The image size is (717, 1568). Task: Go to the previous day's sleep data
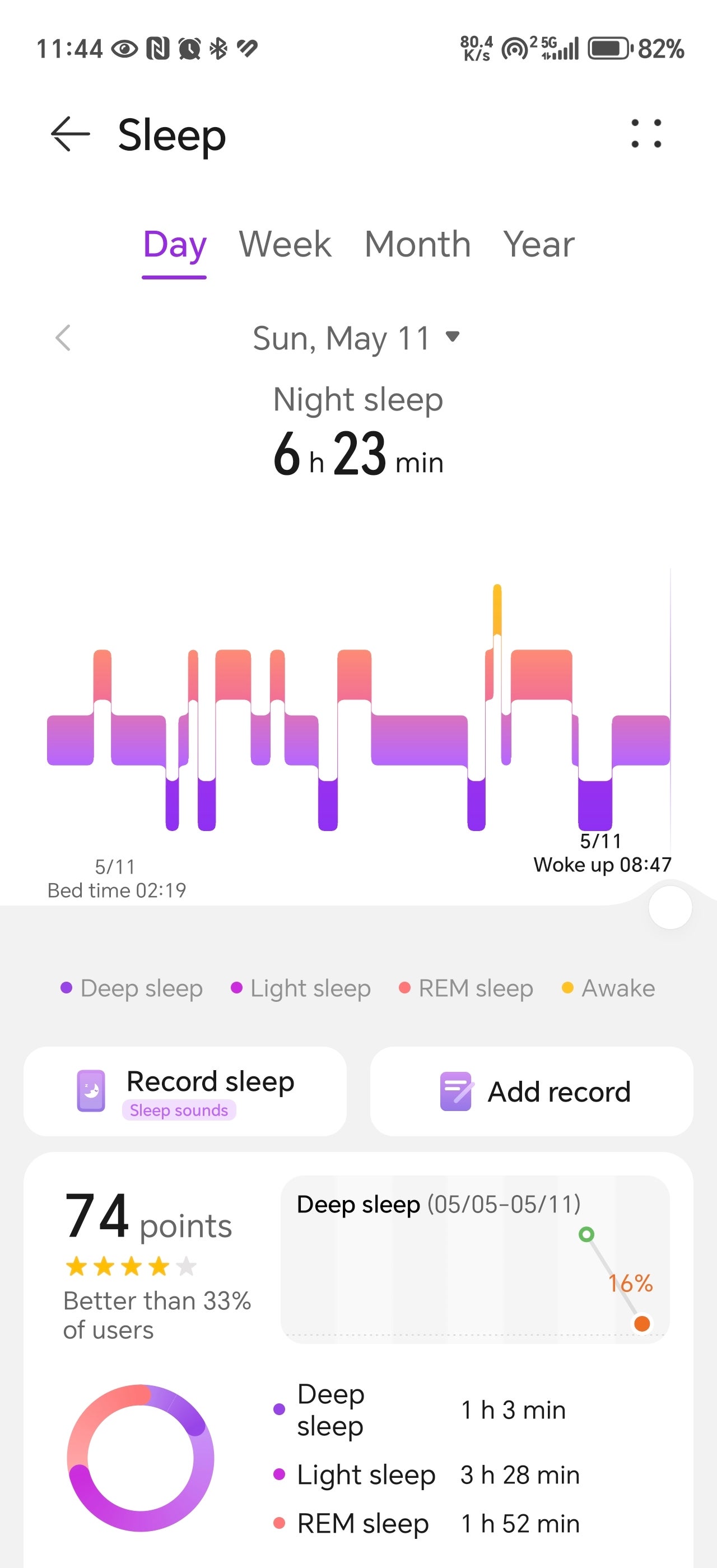coord(63,338)
